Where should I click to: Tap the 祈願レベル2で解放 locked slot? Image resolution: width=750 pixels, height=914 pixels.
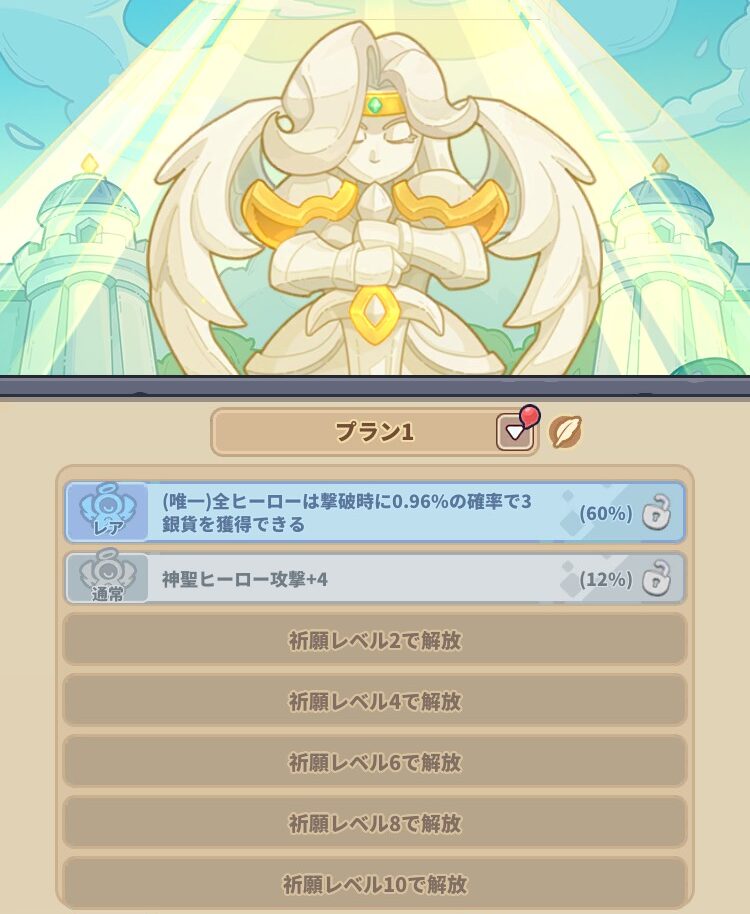coord(375,640)
